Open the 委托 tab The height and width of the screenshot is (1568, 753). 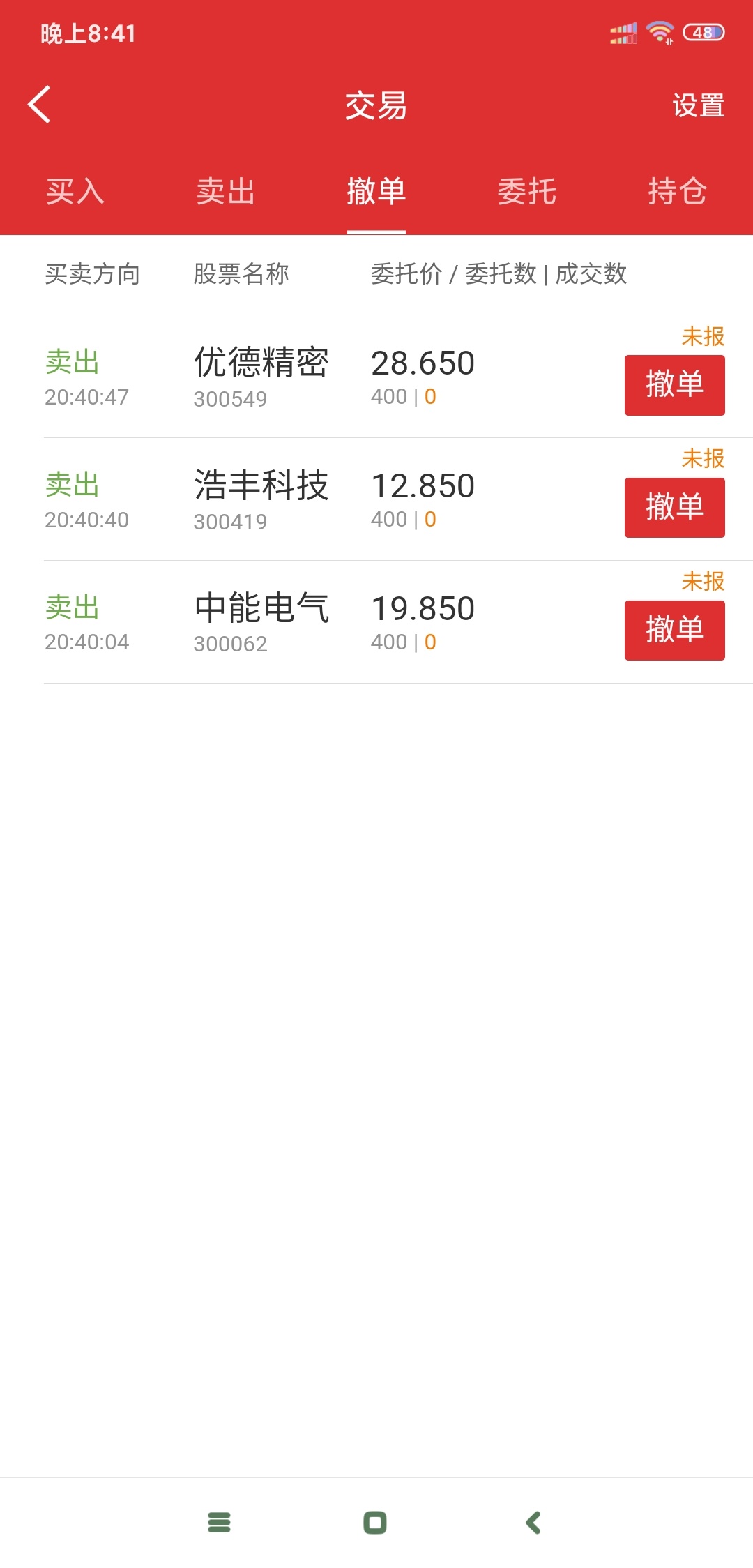527,191
